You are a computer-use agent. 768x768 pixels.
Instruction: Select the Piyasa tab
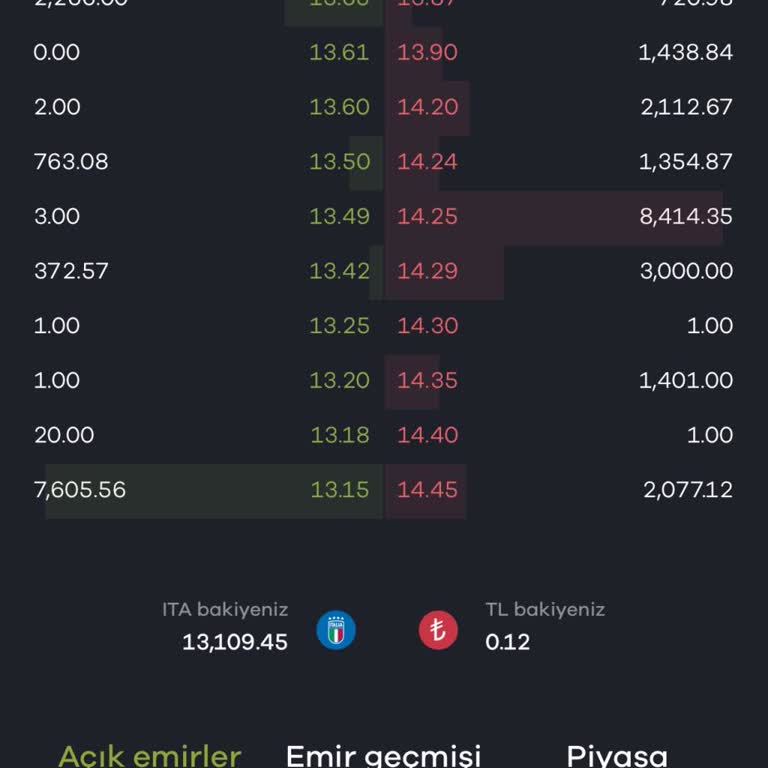pos(616,755)
